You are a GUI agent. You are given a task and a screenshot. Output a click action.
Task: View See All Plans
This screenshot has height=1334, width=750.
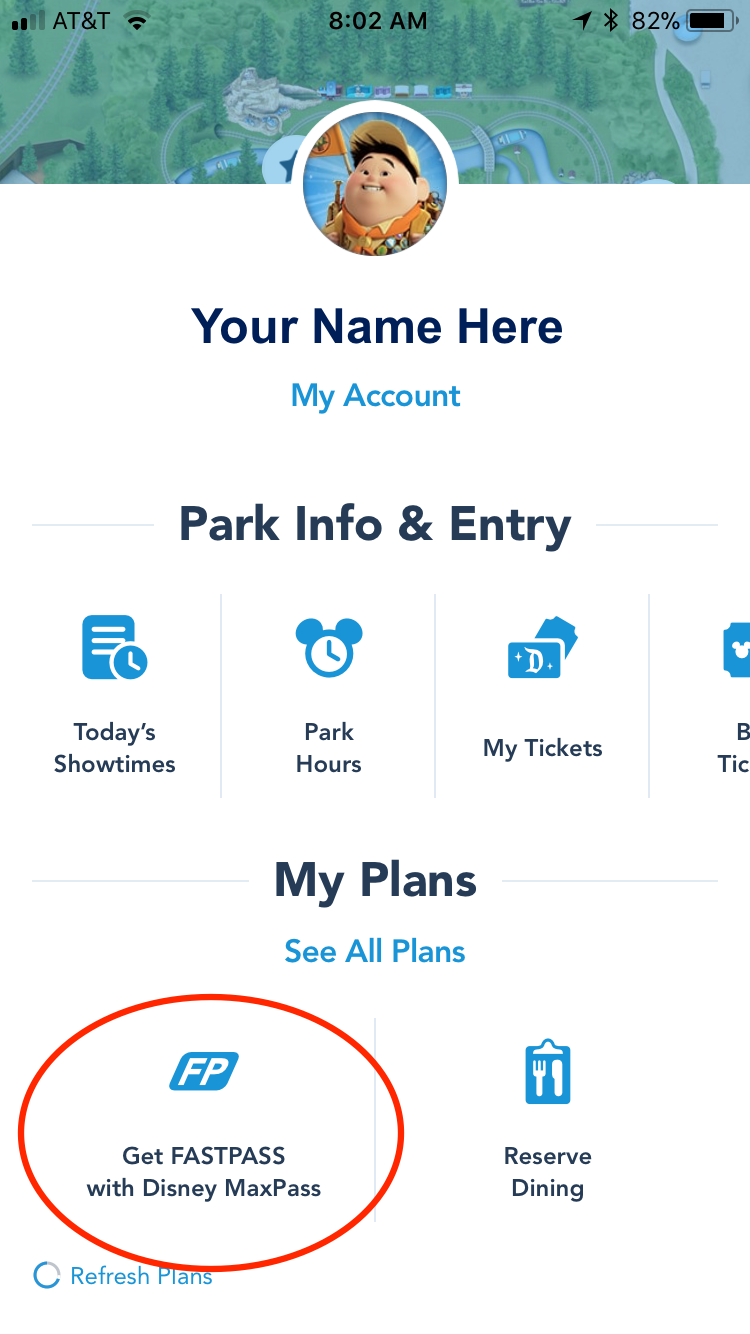point(375,951)
